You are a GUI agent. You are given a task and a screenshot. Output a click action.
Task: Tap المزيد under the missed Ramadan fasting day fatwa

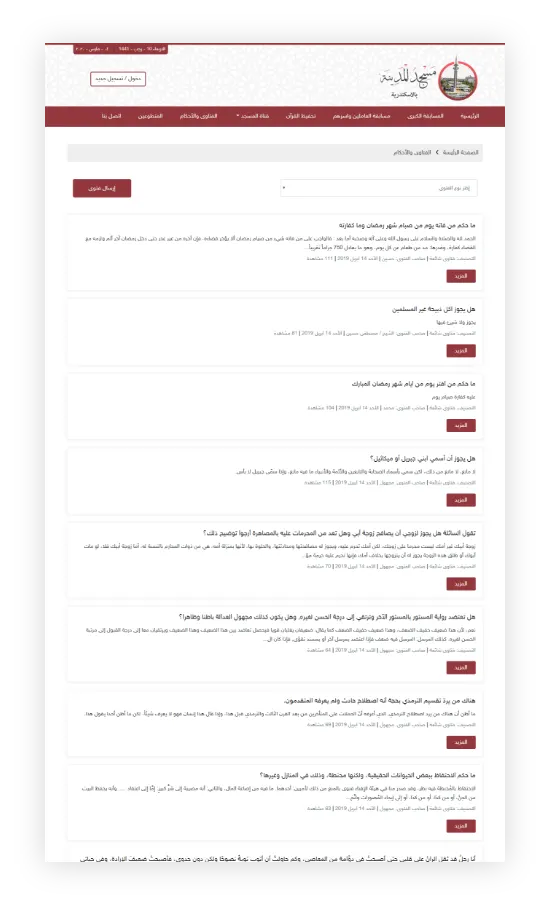[461, 276]
